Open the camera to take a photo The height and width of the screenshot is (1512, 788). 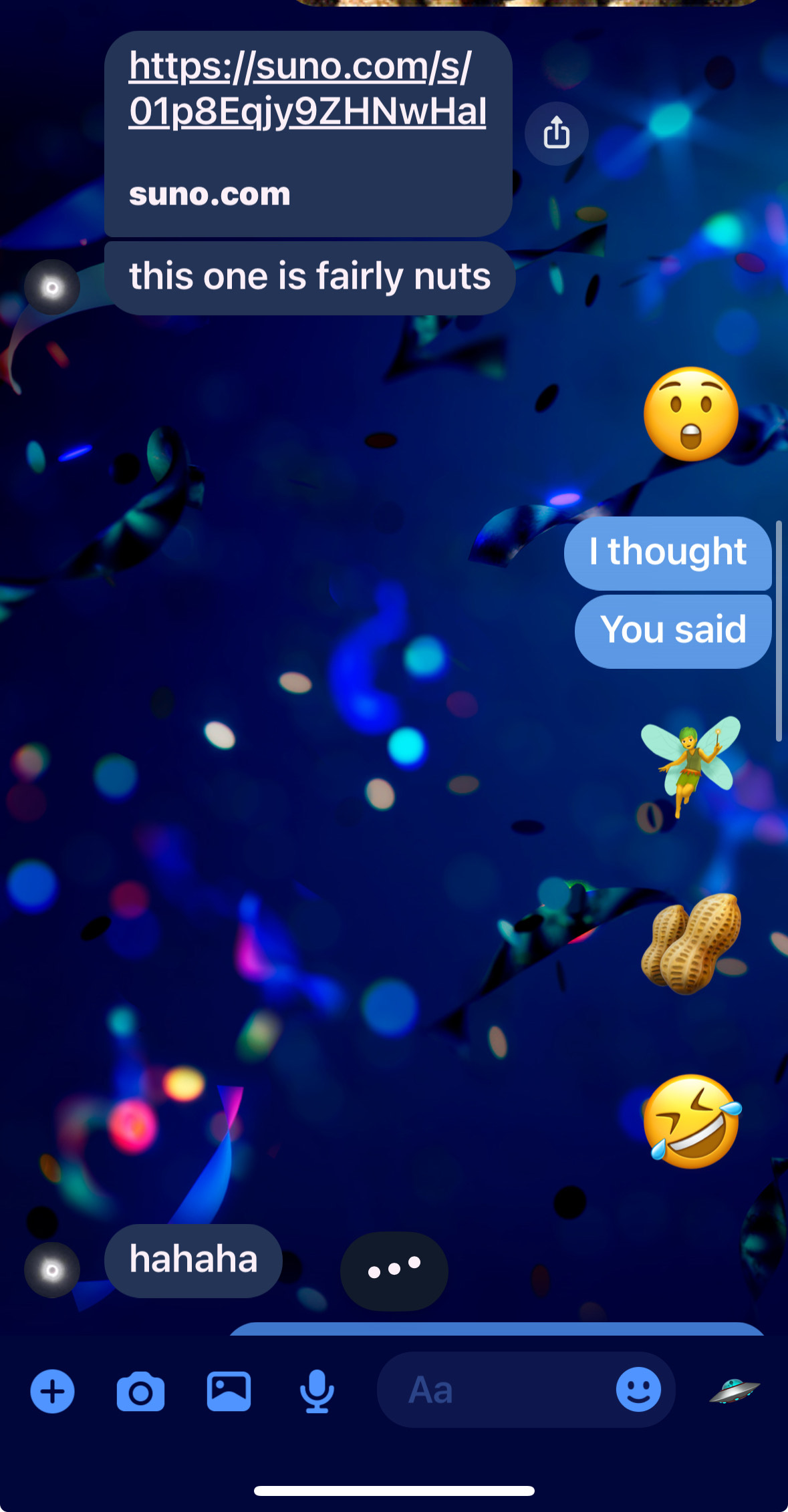coord(140,1391)
